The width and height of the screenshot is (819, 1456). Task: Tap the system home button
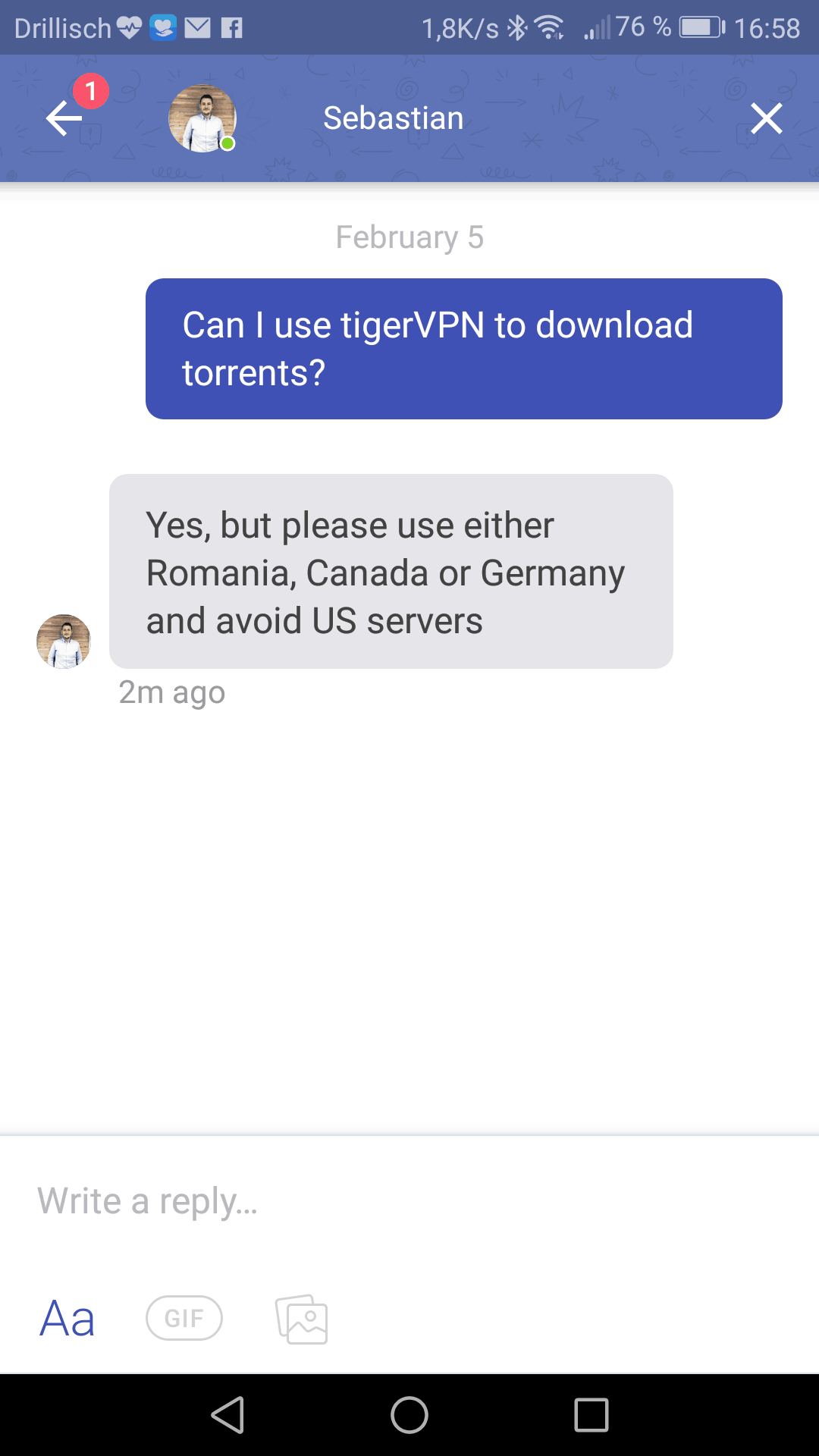coord(409,1415)
